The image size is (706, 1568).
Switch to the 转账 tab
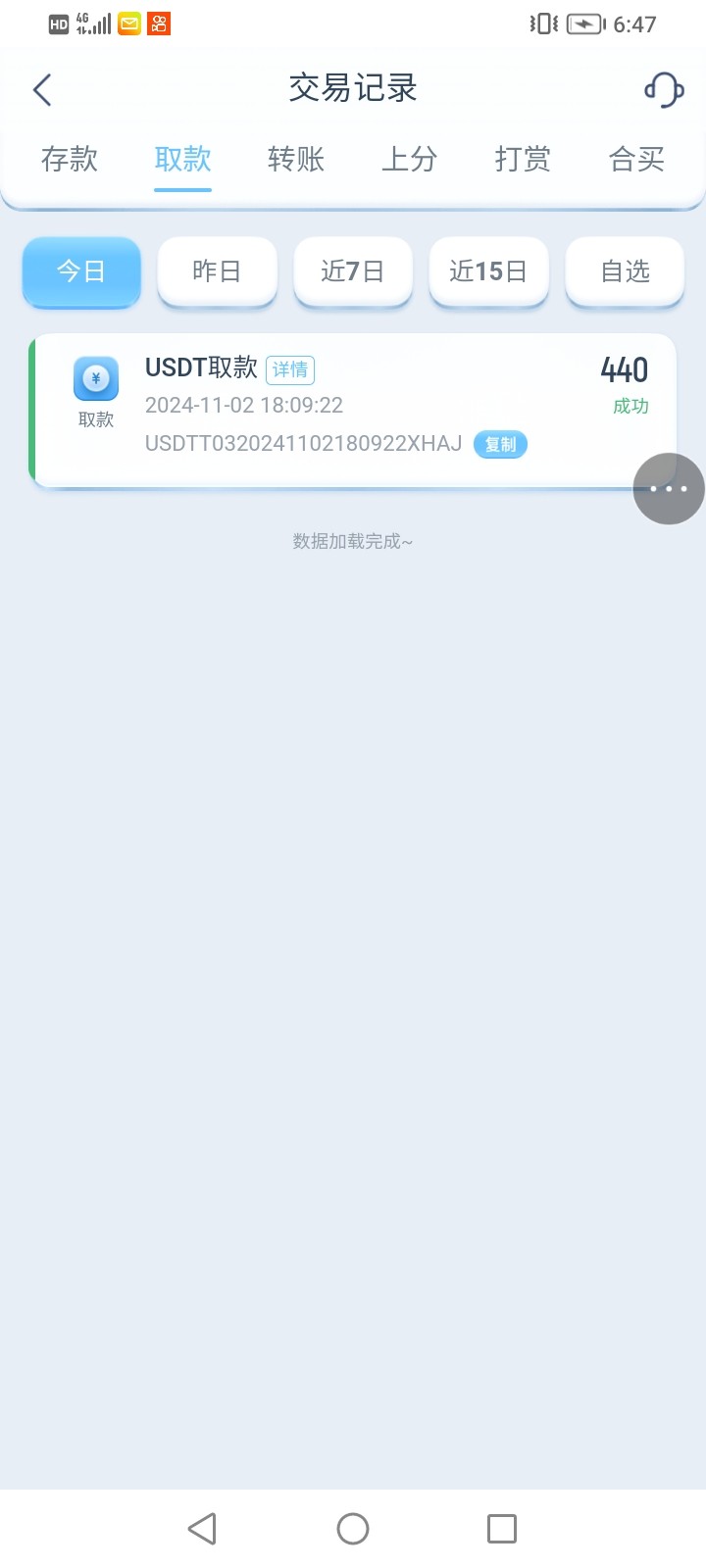coord(296,159)
